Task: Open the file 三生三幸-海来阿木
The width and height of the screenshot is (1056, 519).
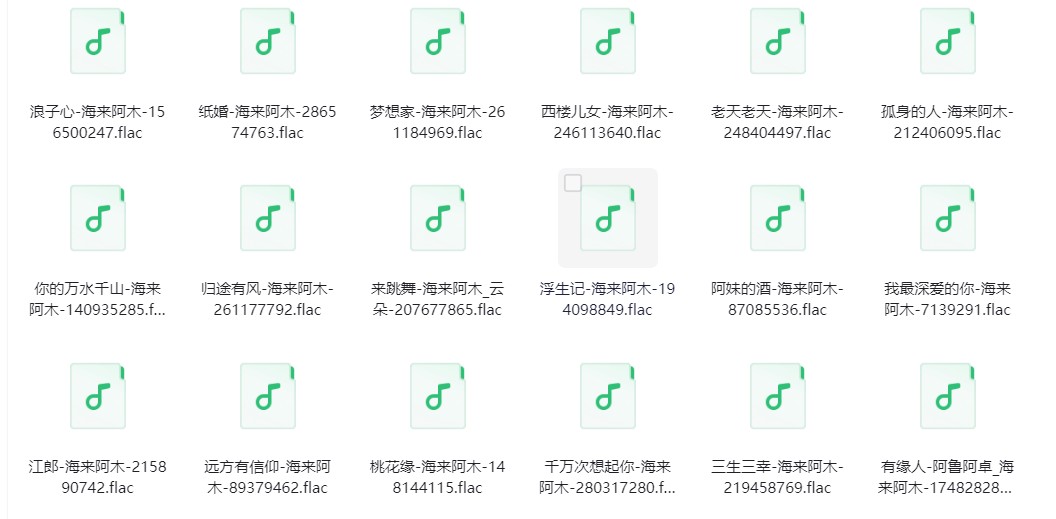Action: click(777, 396)
